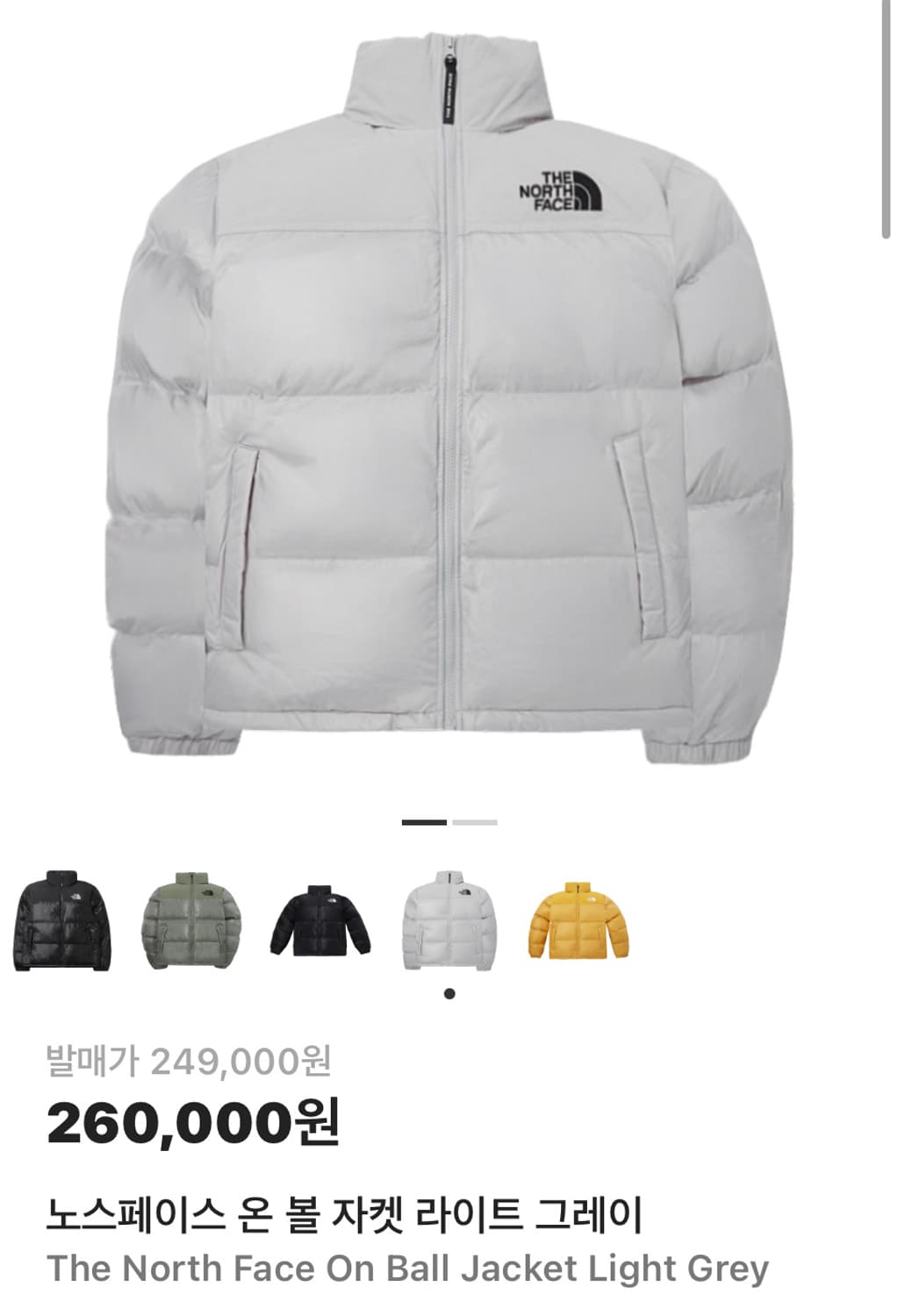Select the yellow jacket thumbnail
The height and width of the screenshot is (1316, 898).
pos(579,919)
